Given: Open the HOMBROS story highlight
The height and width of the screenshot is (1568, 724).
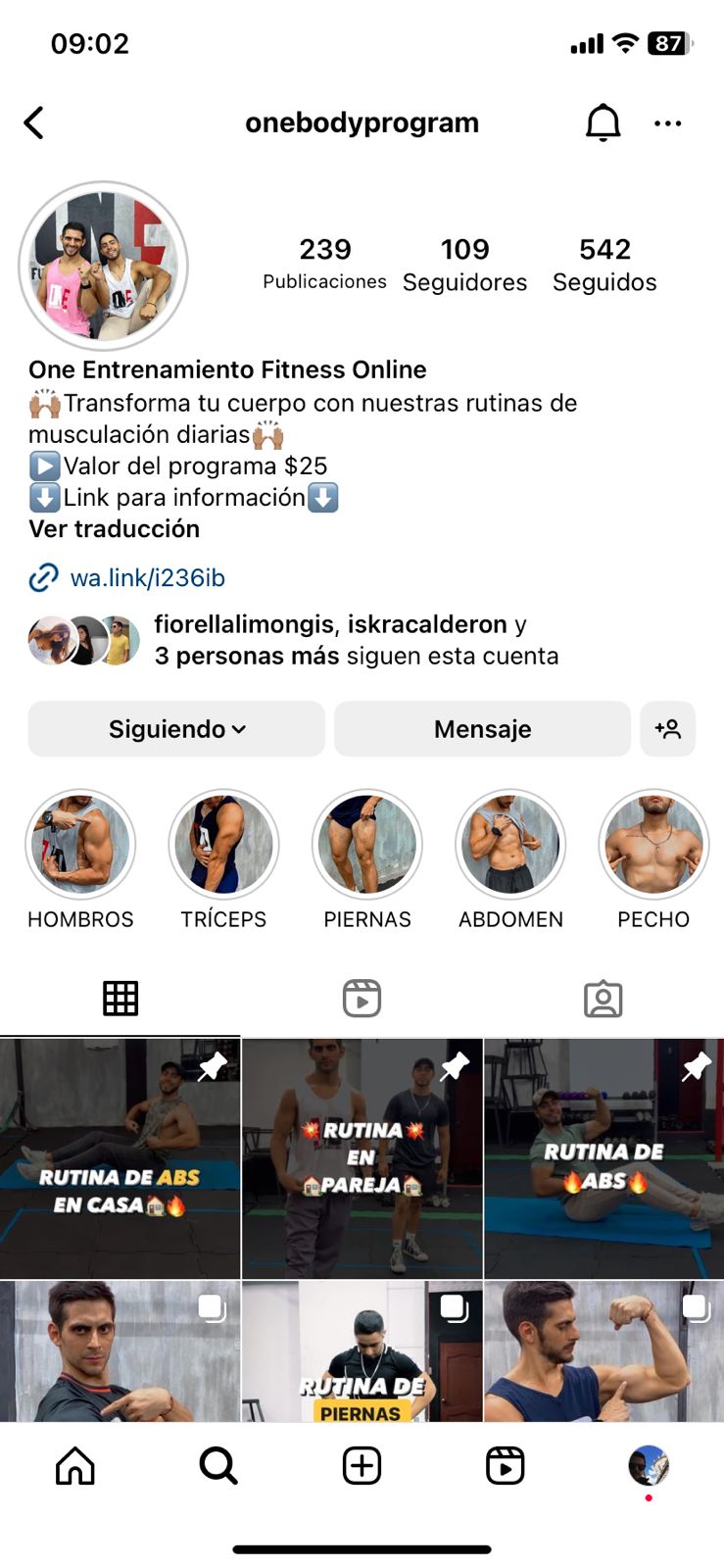Looking at the screenshot, I should (80, 845).
